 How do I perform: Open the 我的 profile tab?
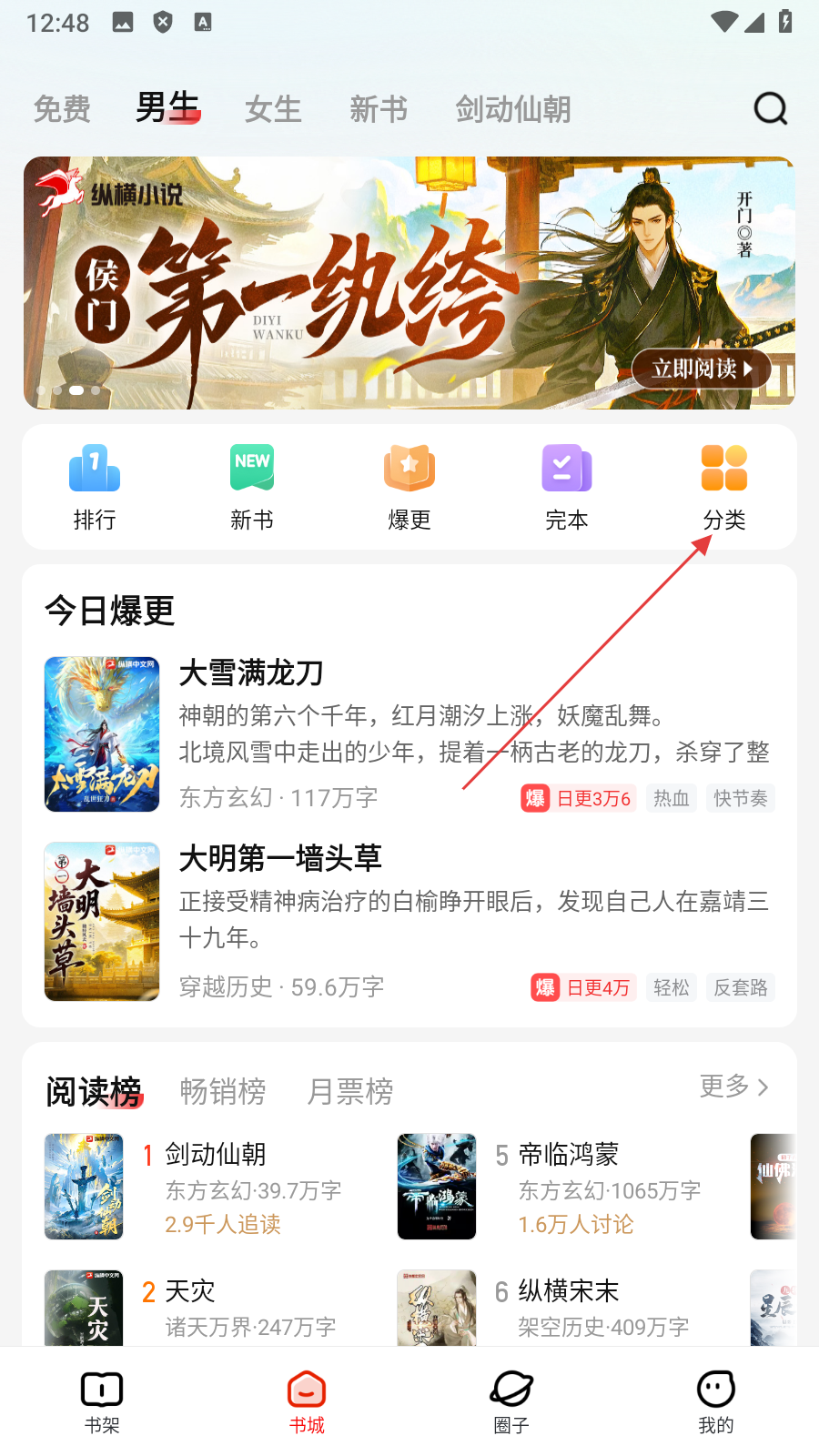pyautogui.click(x=716, y=1401)
